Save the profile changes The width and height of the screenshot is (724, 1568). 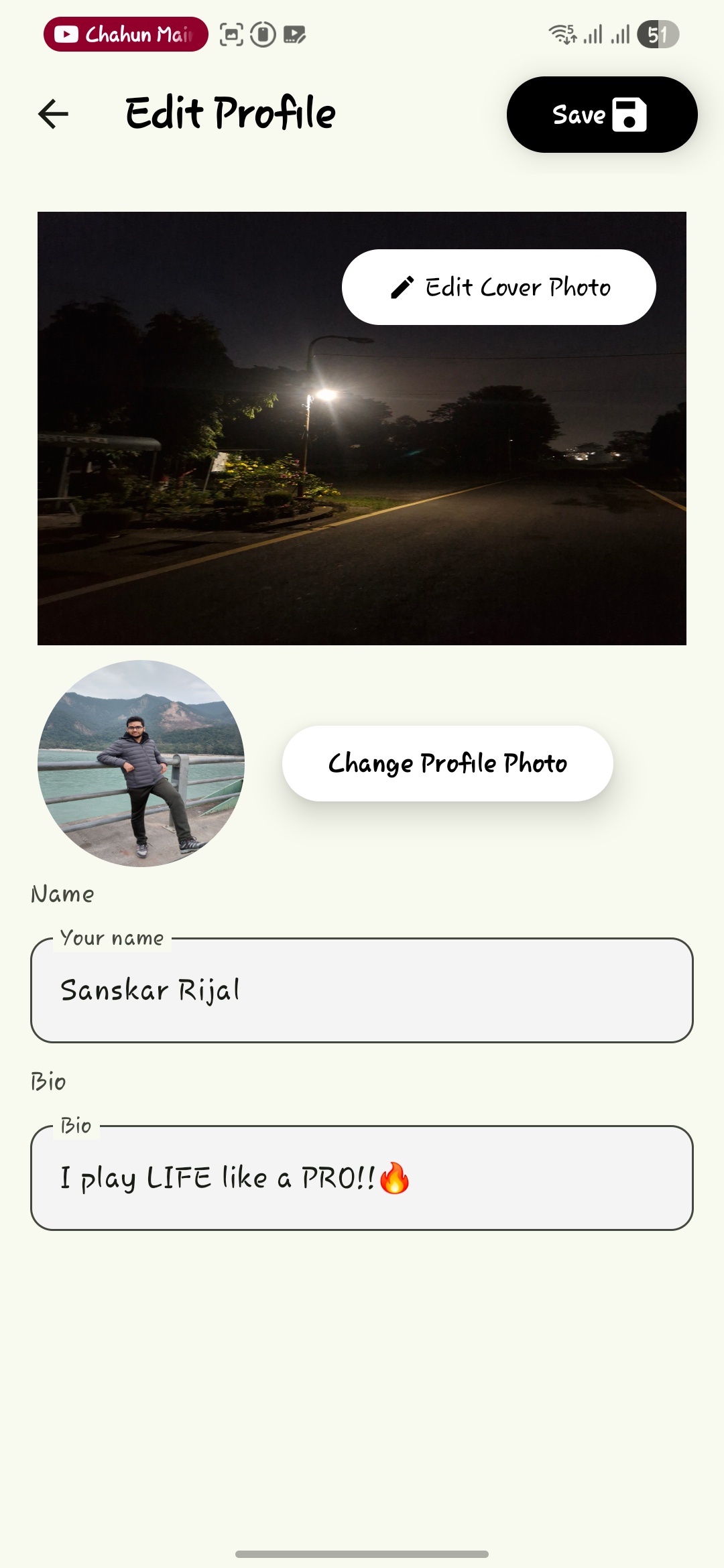point(601,115)
